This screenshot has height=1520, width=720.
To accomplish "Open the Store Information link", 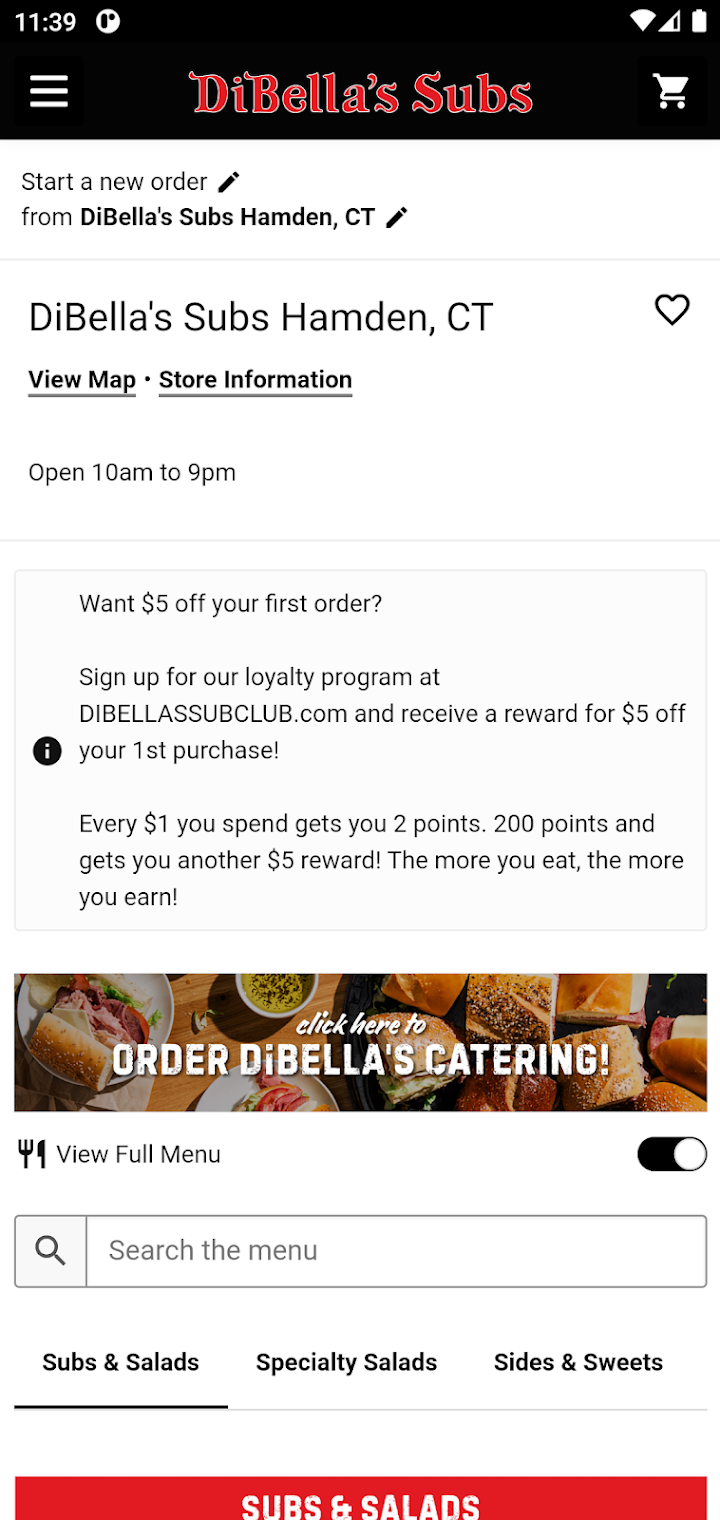I will point(255,380).
